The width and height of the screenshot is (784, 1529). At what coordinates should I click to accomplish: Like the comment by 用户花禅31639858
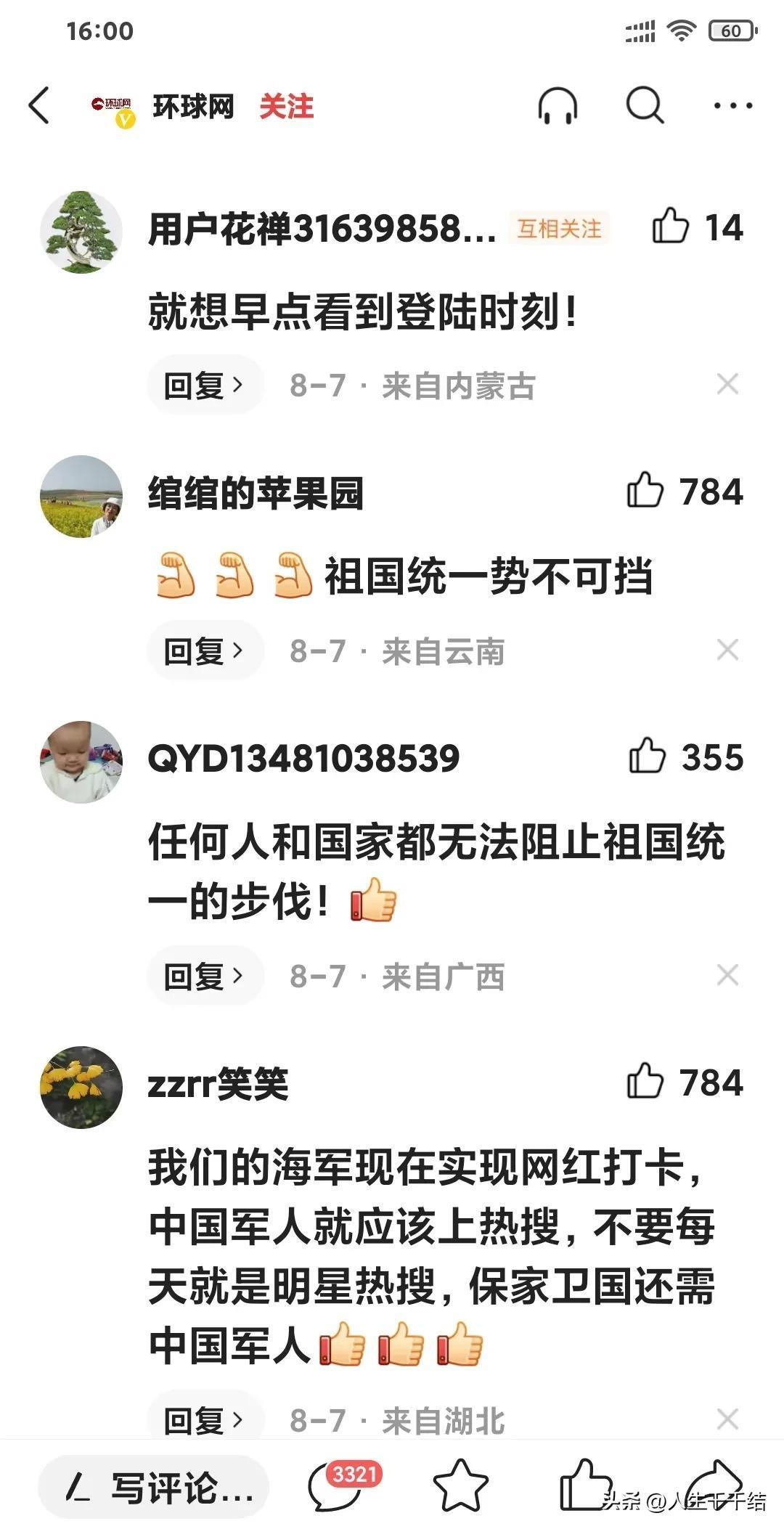(670, 227)
